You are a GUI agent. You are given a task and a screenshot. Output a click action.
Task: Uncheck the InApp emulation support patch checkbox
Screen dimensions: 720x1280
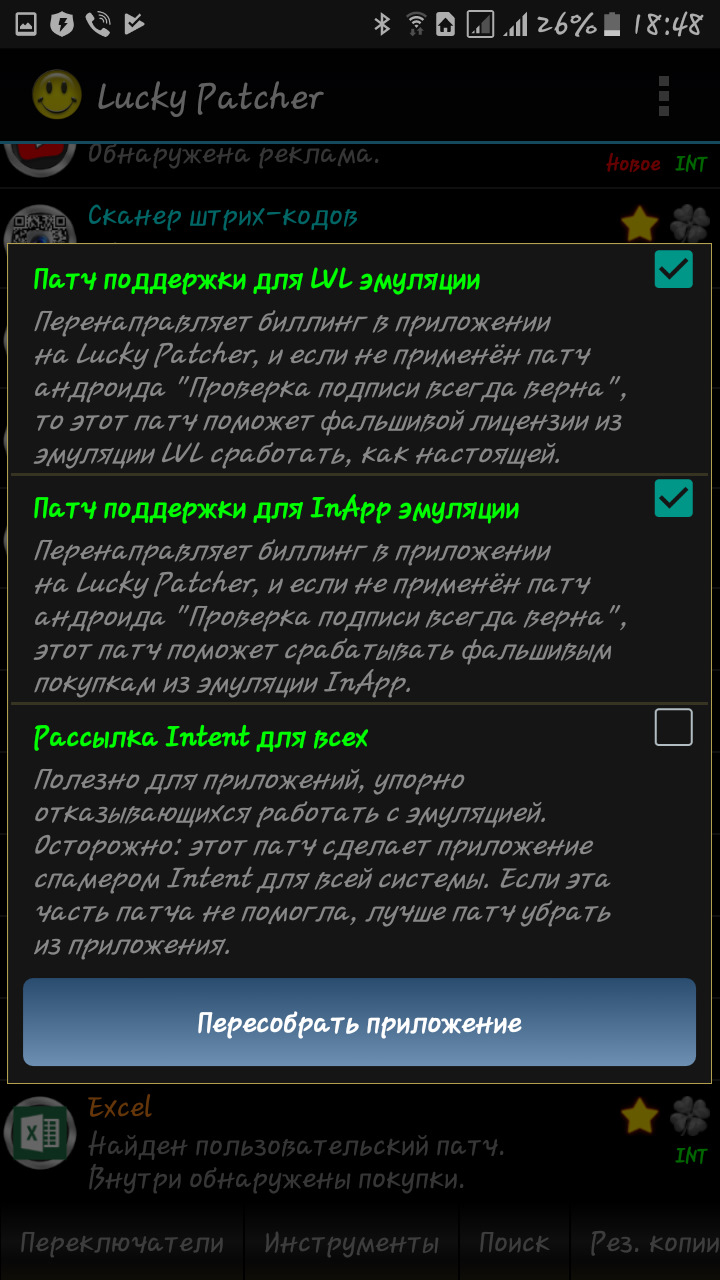[673, 498]
